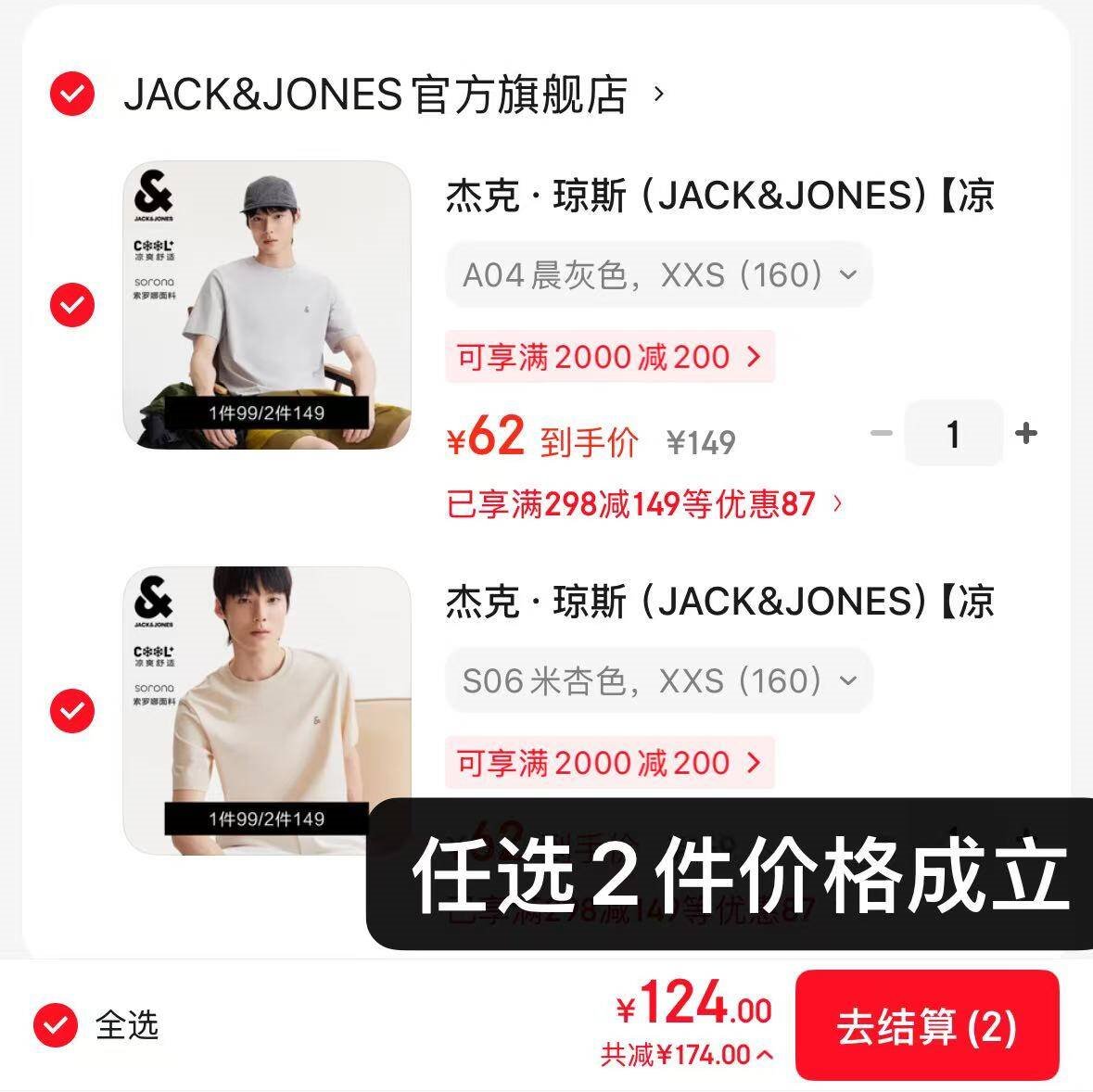This screenshot has width=1093, height=1092.
Task: Open the JACK&JONES官方旗舰店 store page
Action: pos(375,95)
